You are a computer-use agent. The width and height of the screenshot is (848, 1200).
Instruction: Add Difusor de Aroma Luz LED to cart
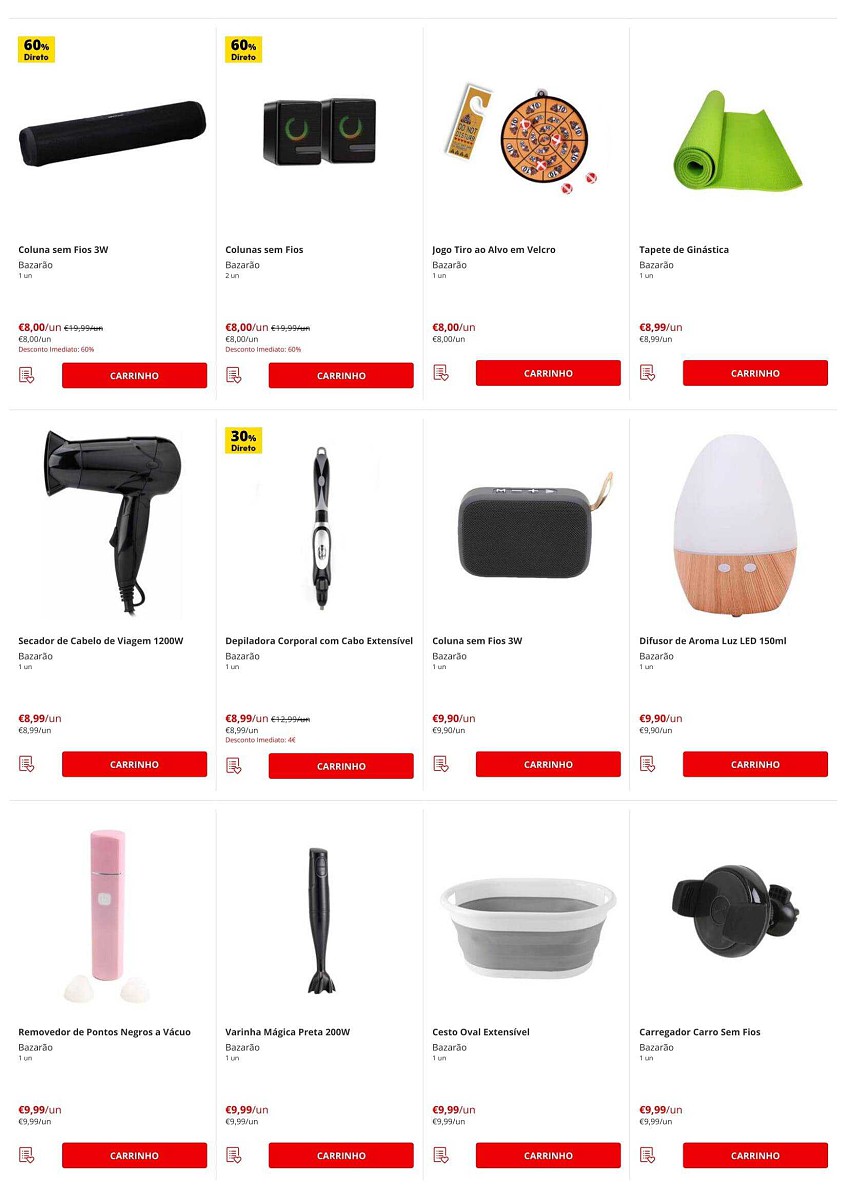754,764
